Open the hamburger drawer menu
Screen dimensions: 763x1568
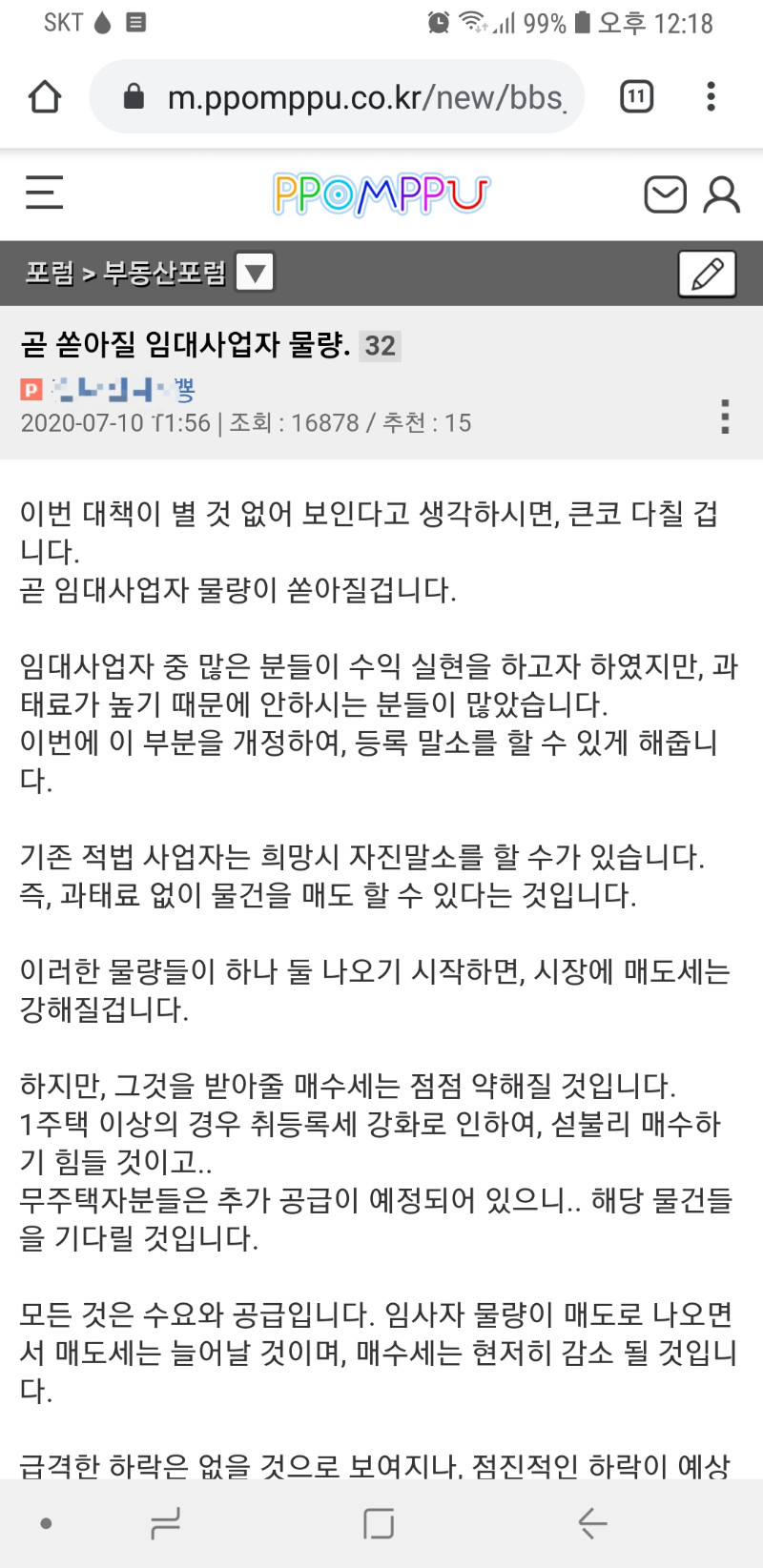(44, 193)
